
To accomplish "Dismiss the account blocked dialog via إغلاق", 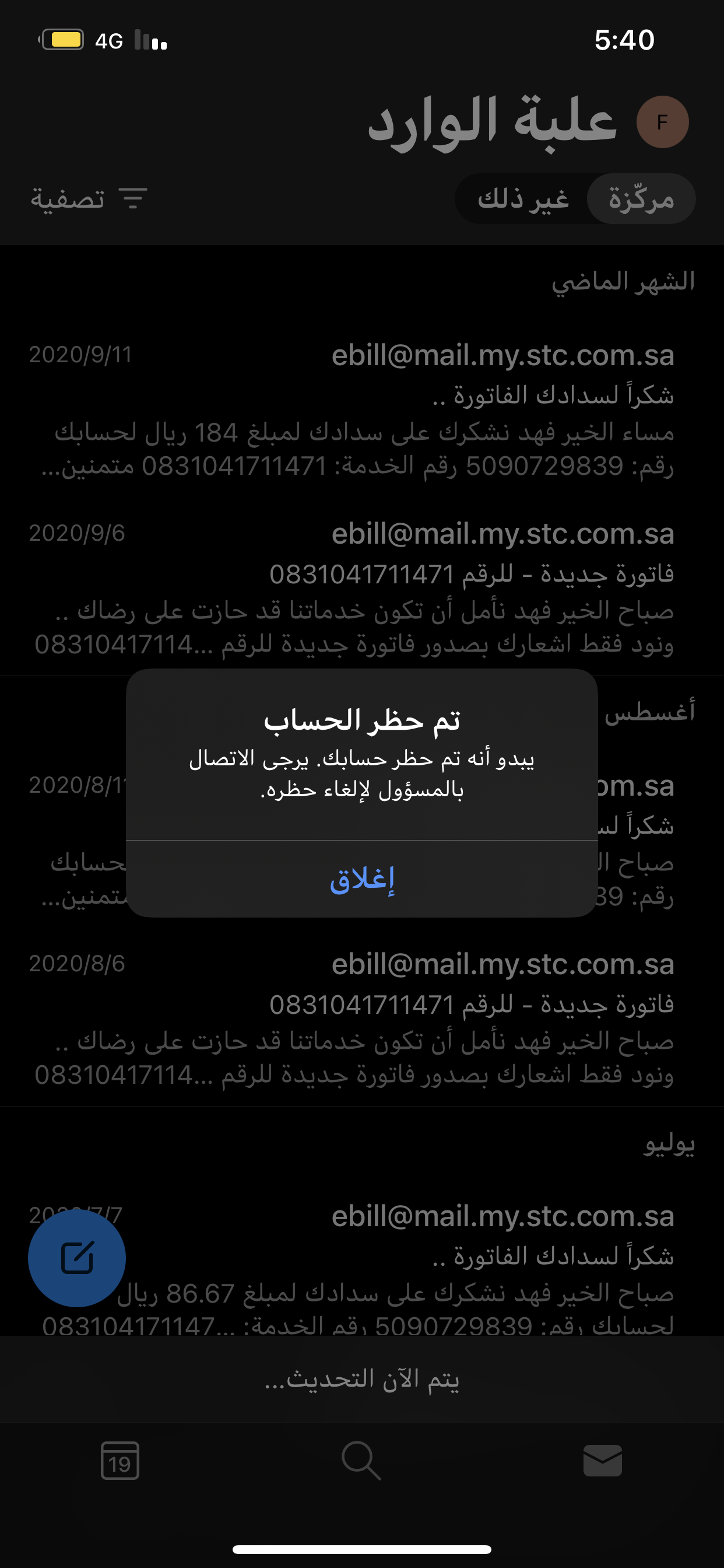I will 362,879.
